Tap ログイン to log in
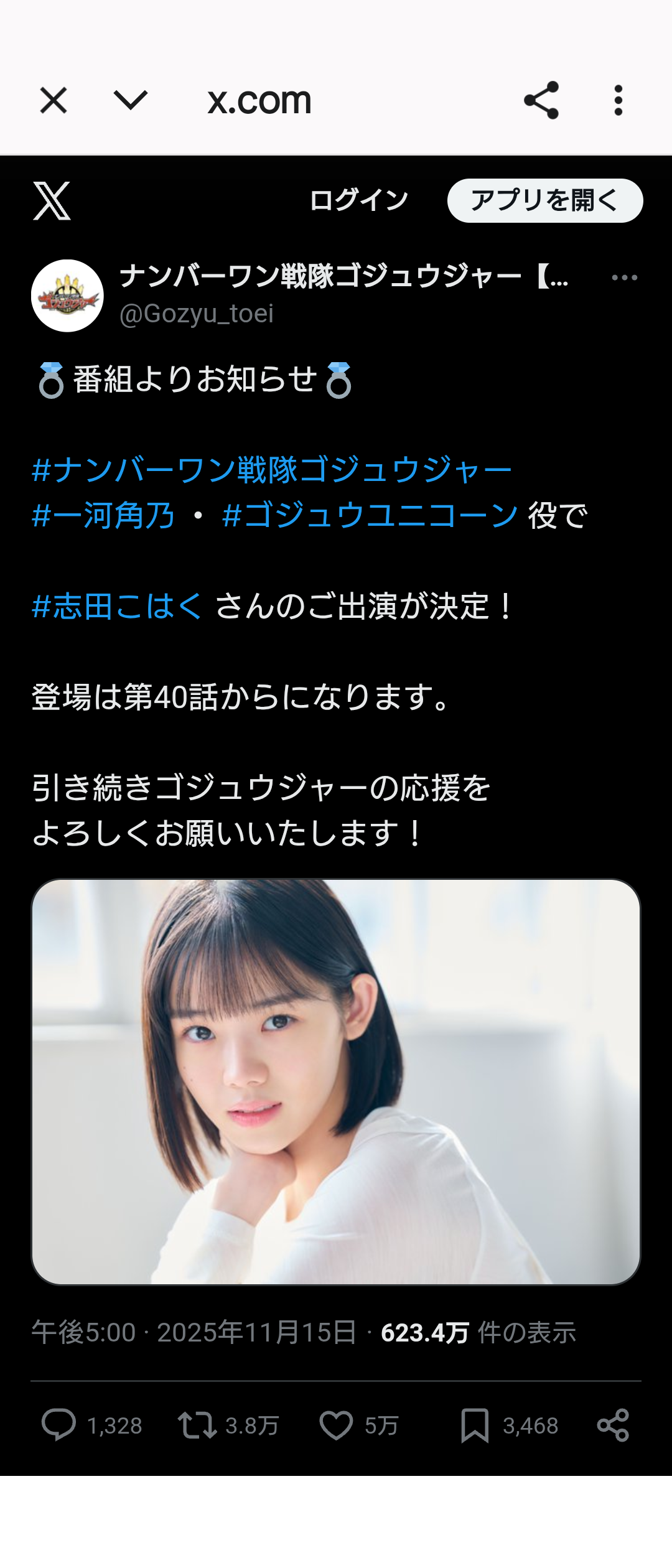The image size is (672, 1568). [358, 200]
